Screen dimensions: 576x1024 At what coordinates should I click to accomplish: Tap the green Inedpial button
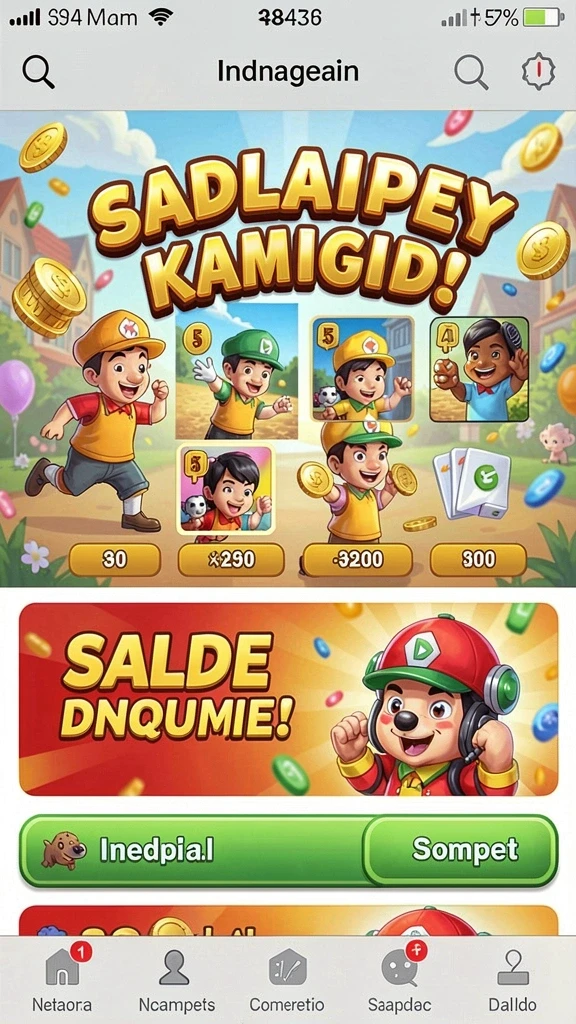[193, 850]
